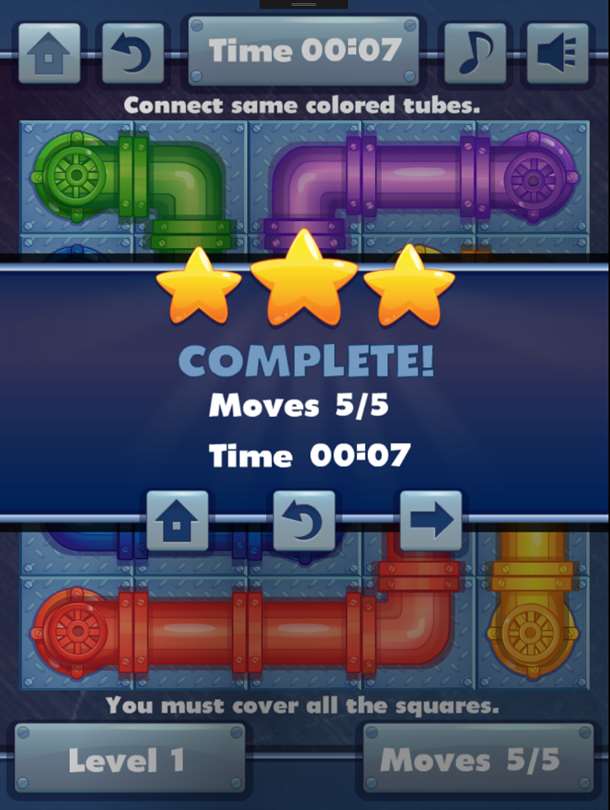
Task: Go home from the Complete dialog
Action: 177,521
